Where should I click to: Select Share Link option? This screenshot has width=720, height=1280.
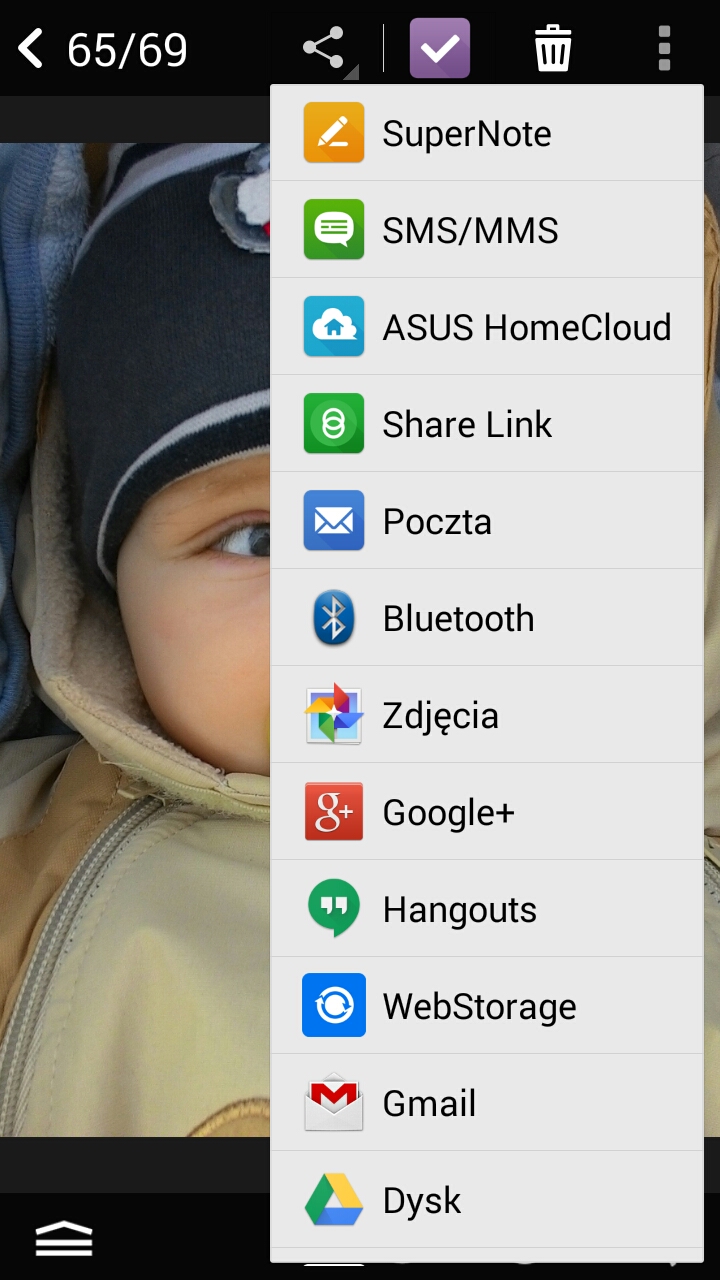[x=486, y=424]
